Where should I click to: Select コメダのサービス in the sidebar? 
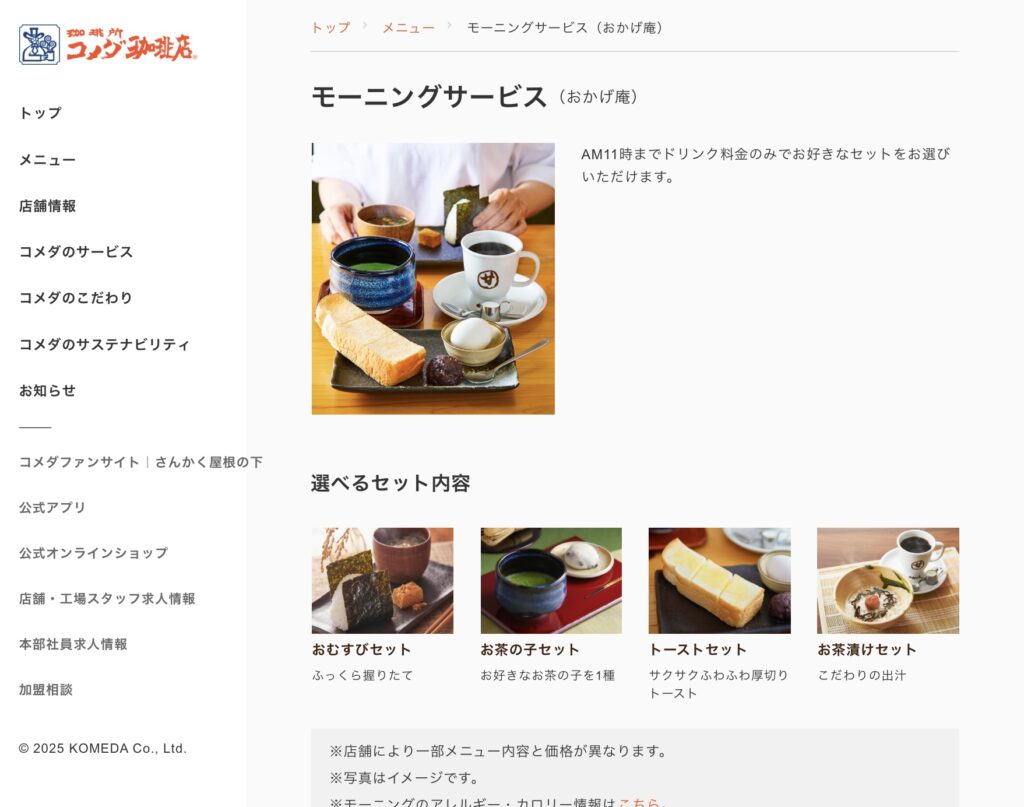tap(76, 252)
